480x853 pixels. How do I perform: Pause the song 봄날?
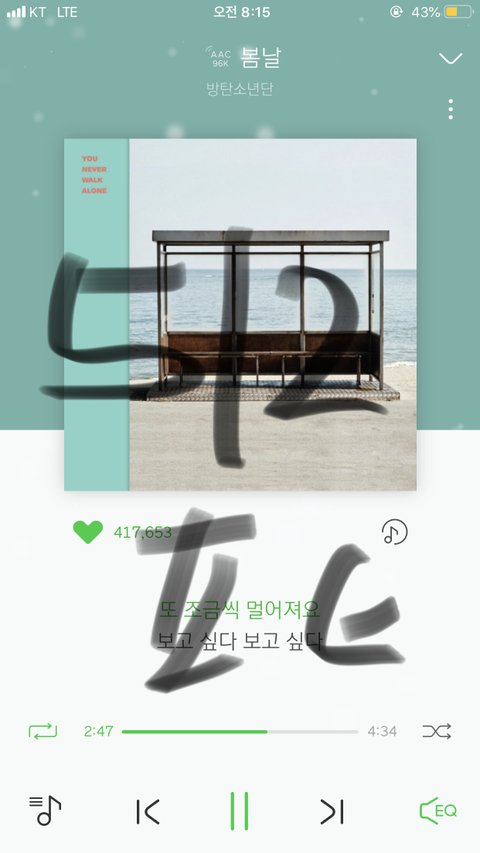coord(239,811)
